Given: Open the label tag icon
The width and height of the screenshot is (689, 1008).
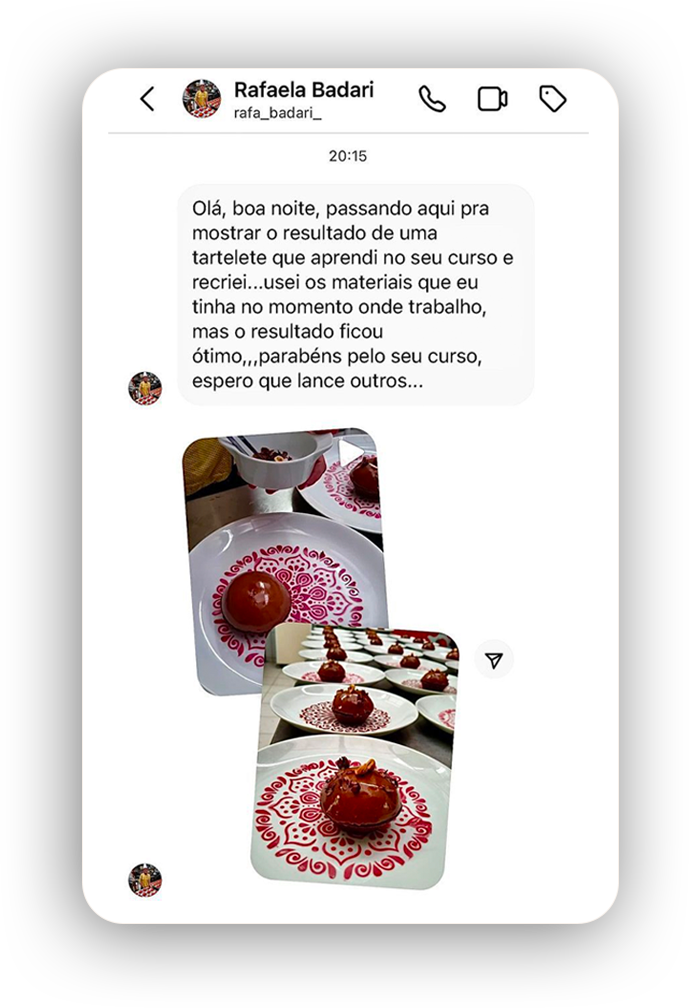Looking at the screenshot, I should pyautogui.click(x=552, y=99).
